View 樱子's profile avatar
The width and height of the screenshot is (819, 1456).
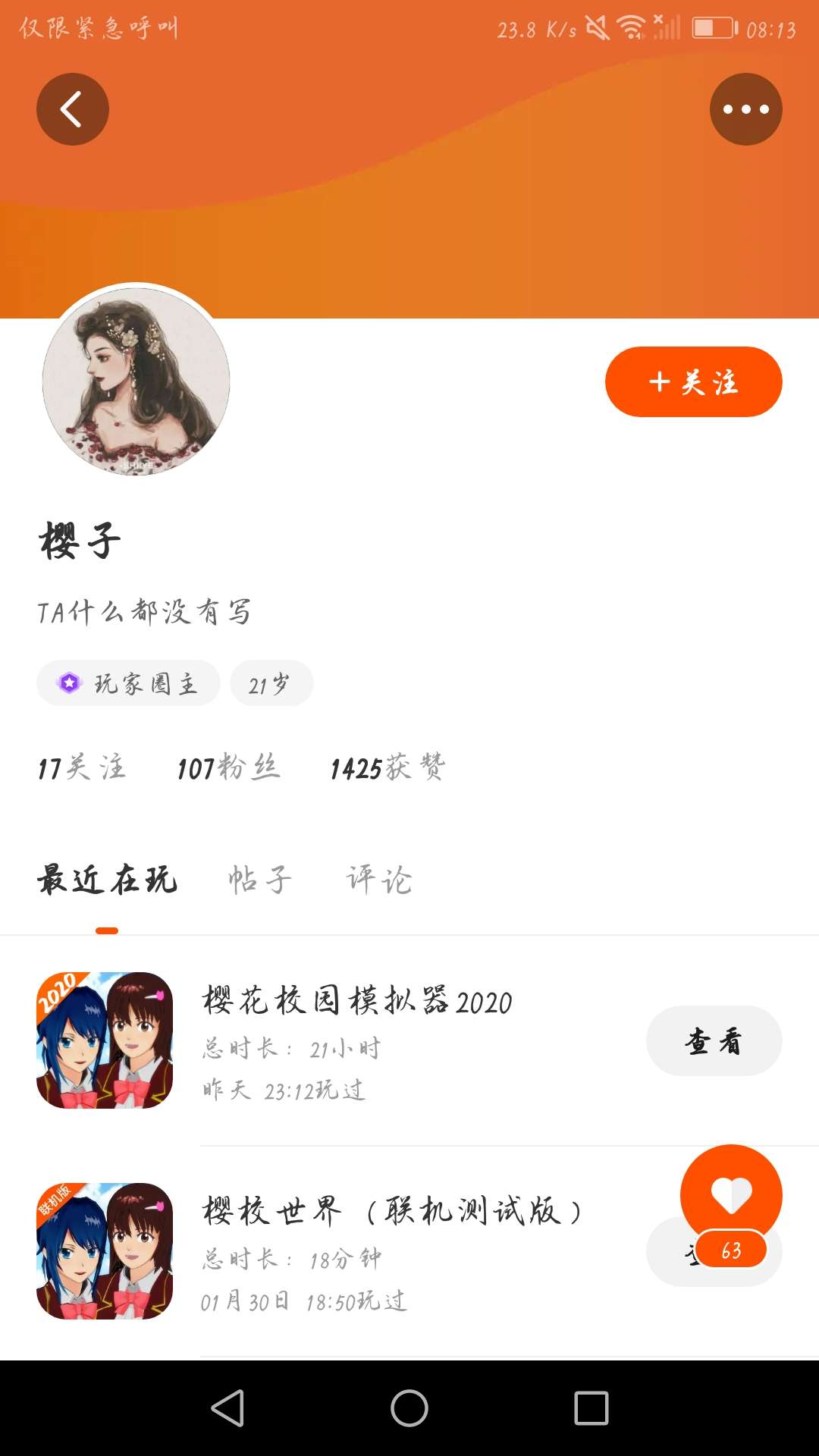[x=136, y=380]
